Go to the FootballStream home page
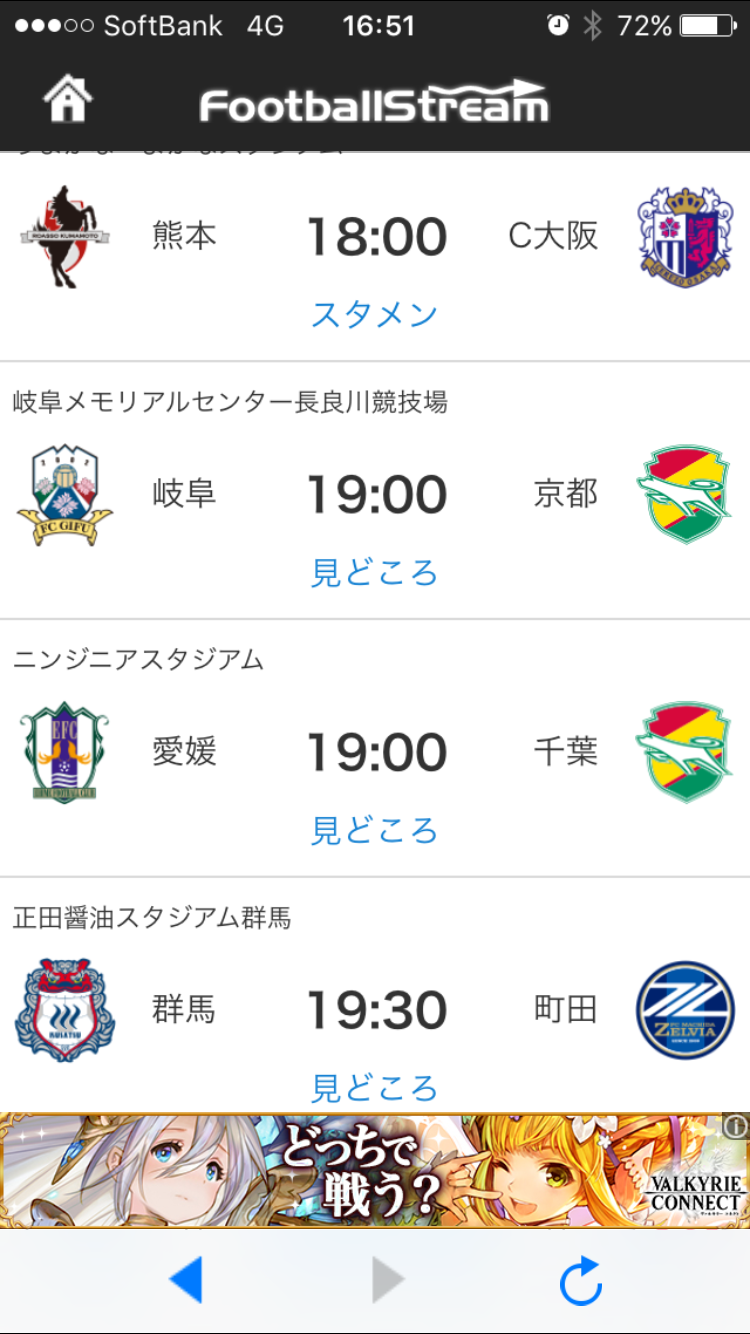This screenshot has width=750, height=1334. click(x=68, y=100)
